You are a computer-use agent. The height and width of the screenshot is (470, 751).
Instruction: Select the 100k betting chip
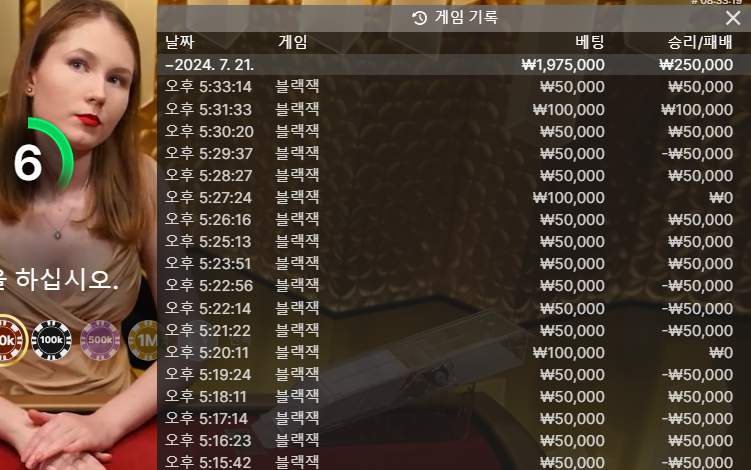[x=50, y=340]
